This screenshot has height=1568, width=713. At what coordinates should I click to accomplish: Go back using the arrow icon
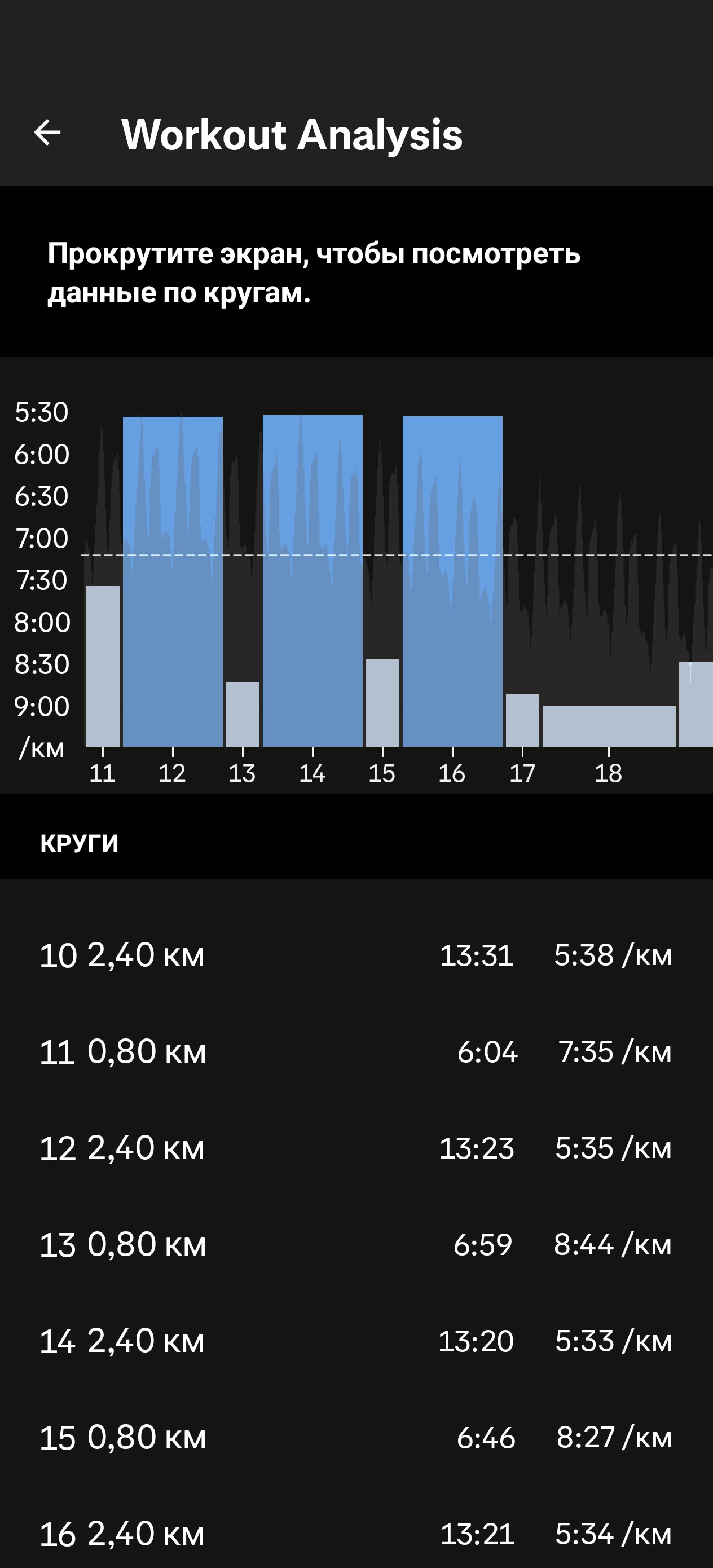tap(47, 133)
